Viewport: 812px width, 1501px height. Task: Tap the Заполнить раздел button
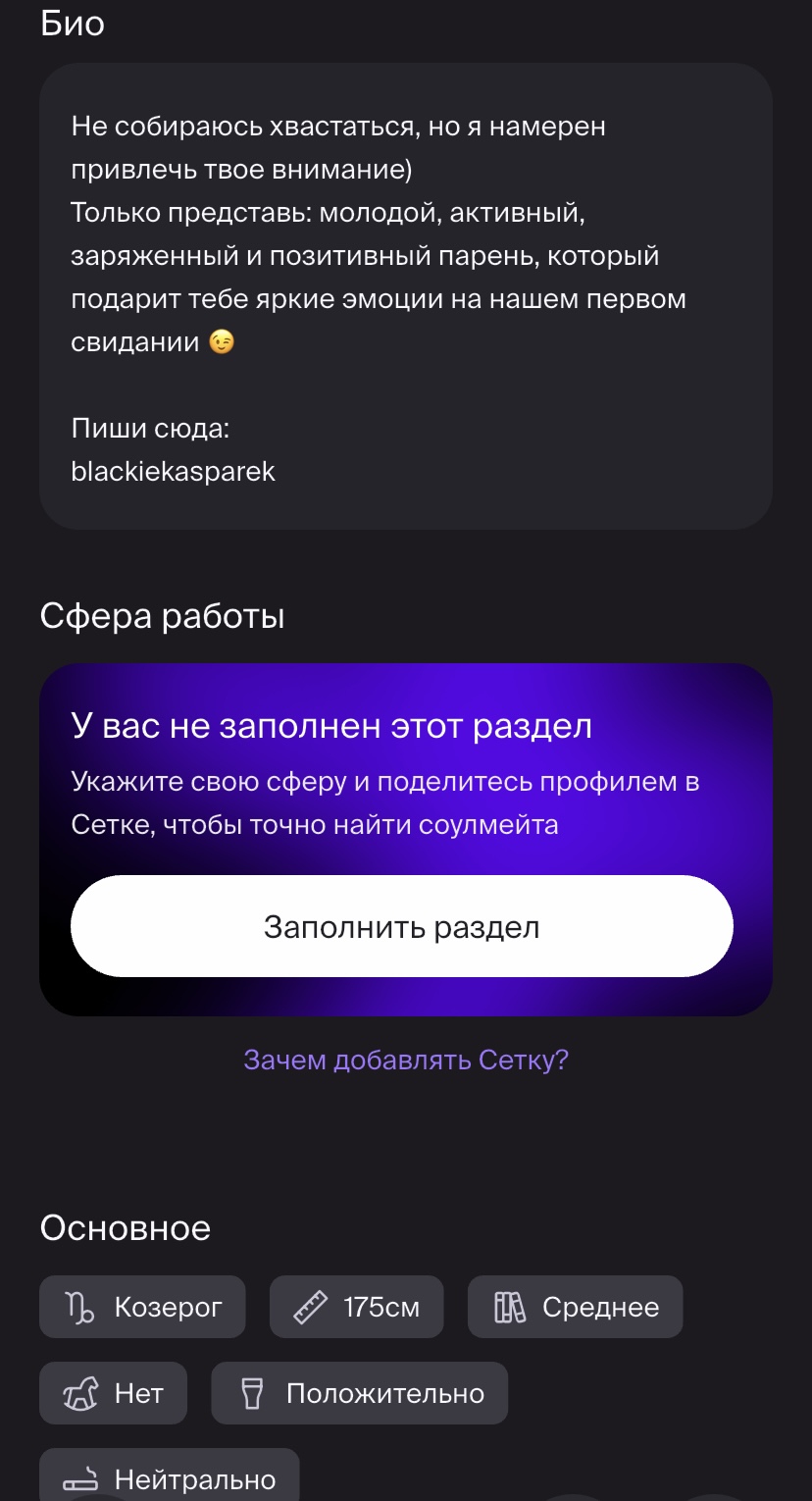click(x=402, y=926)
